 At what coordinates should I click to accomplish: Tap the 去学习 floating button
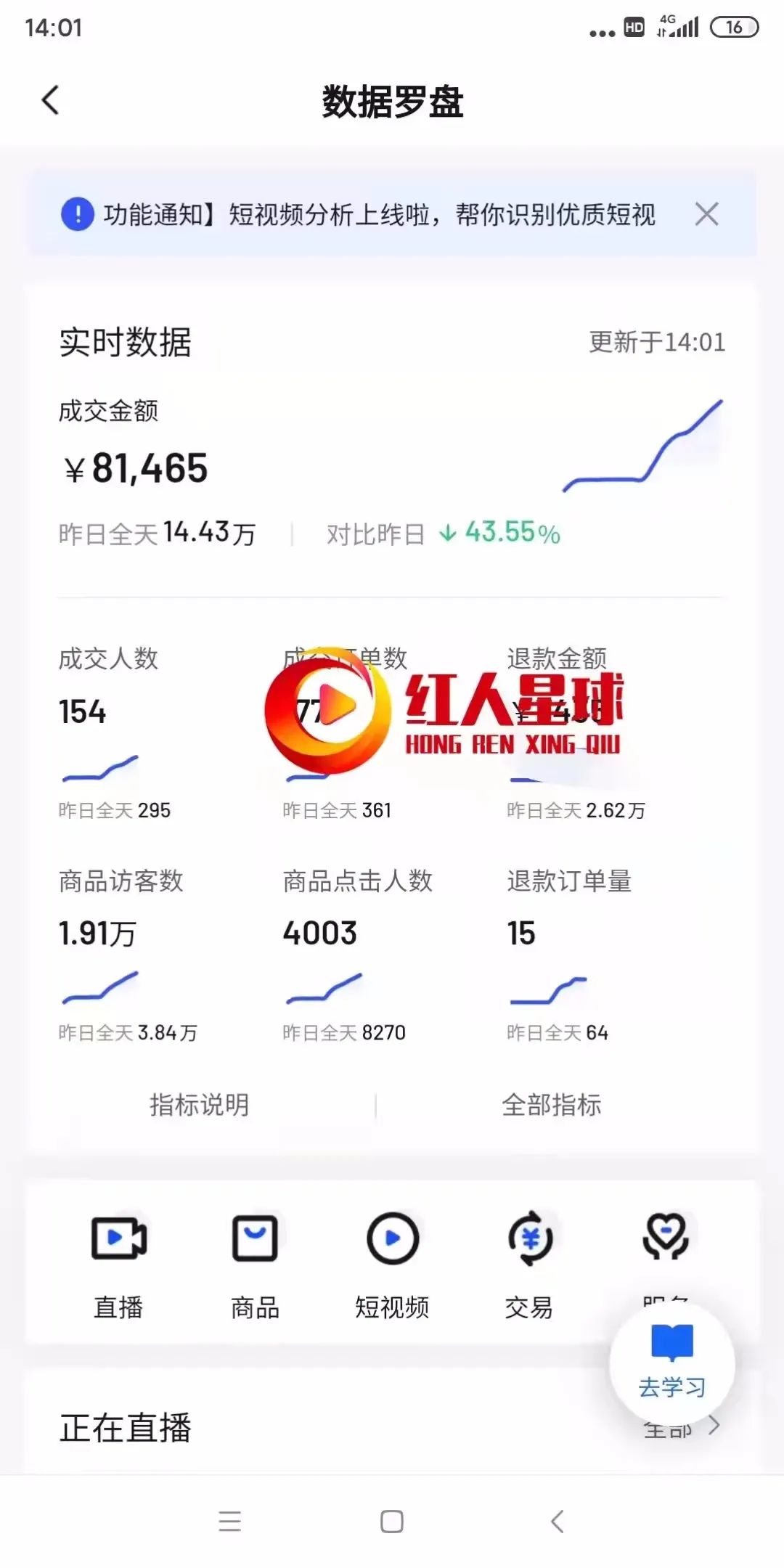pyautogui.click(x=672, y=1363)
